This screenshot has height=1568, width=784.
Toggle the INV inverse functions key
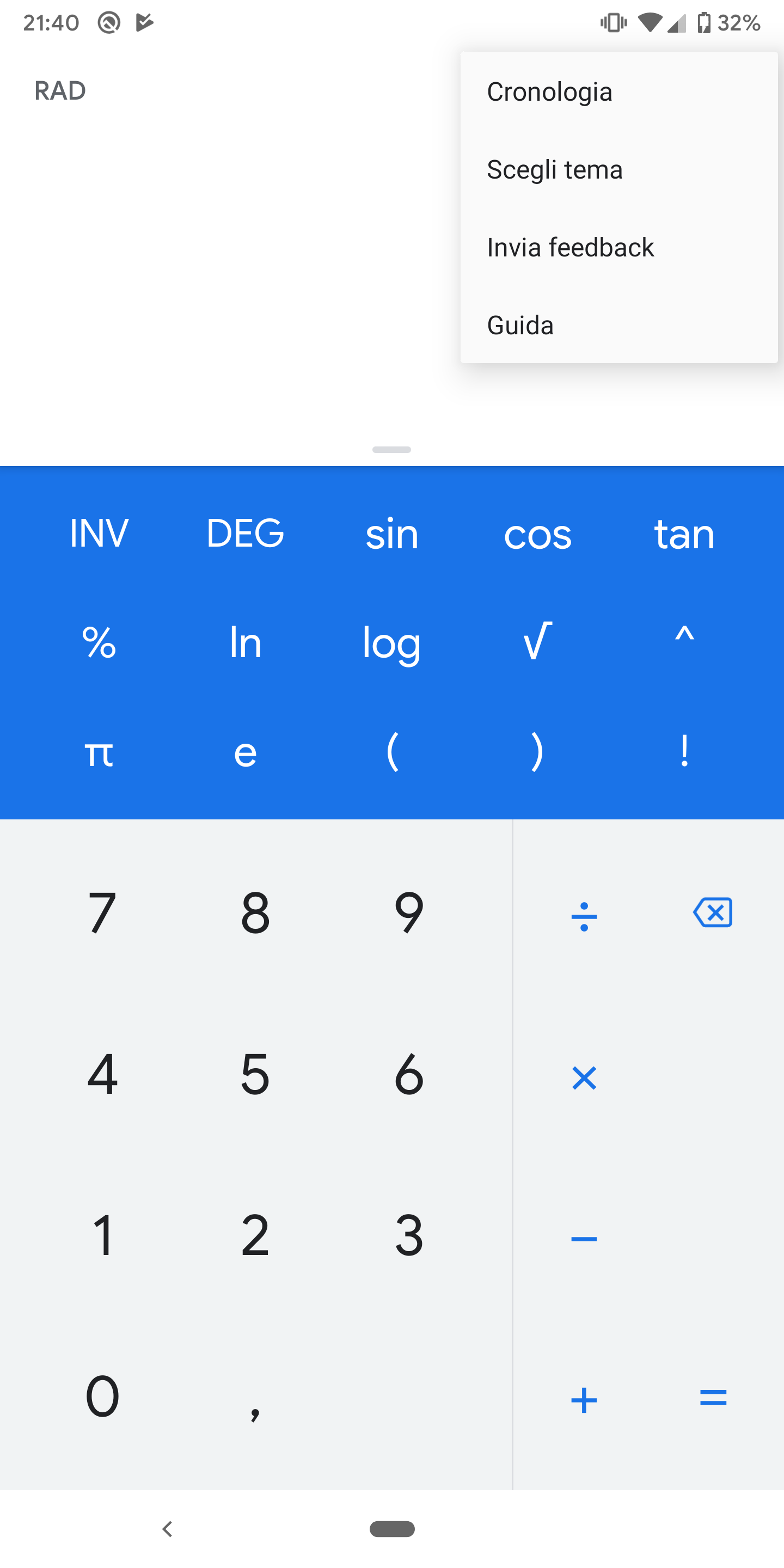(x=99, y=533)
